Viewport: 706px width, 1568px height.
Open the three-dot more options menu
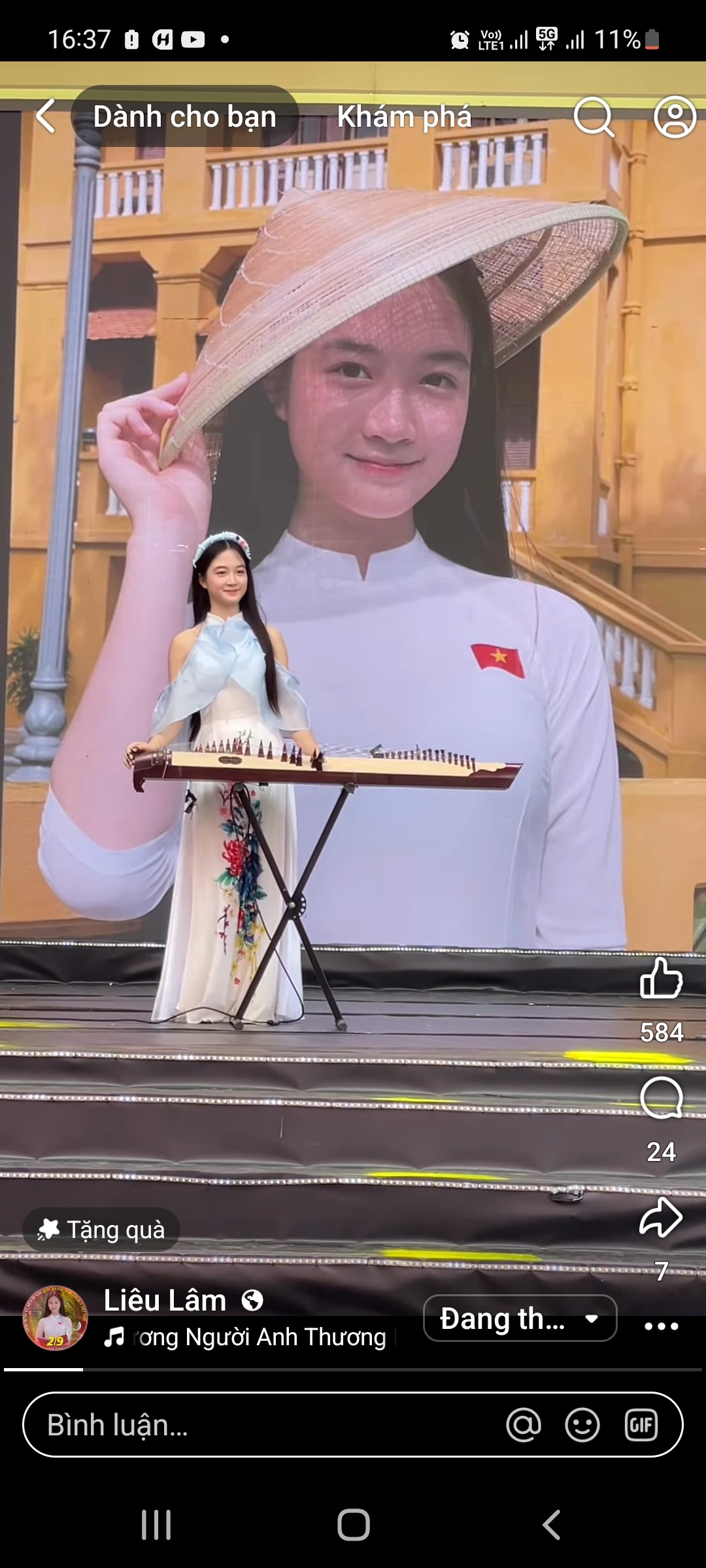(661, 1326)
